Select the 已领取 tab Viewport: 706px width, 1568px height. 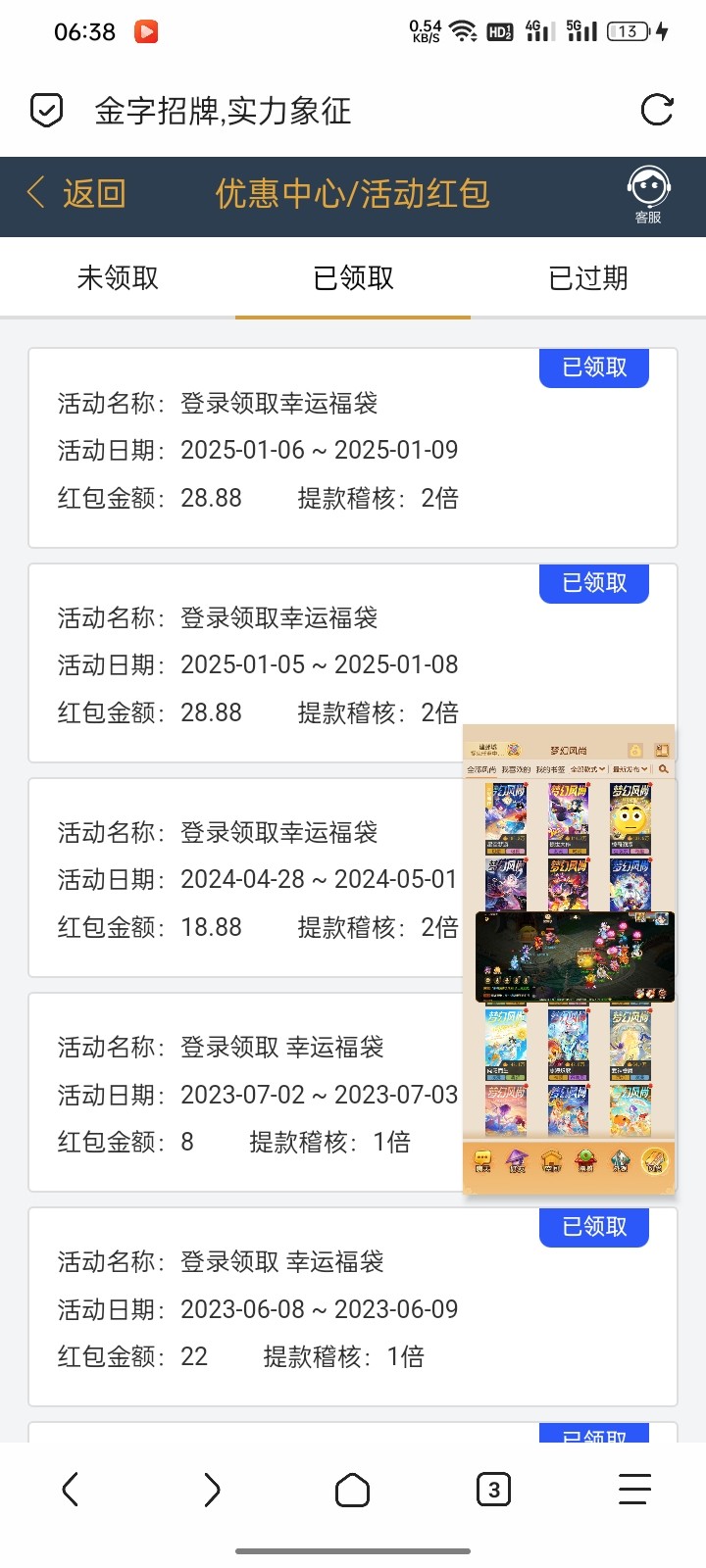[353, 278]
